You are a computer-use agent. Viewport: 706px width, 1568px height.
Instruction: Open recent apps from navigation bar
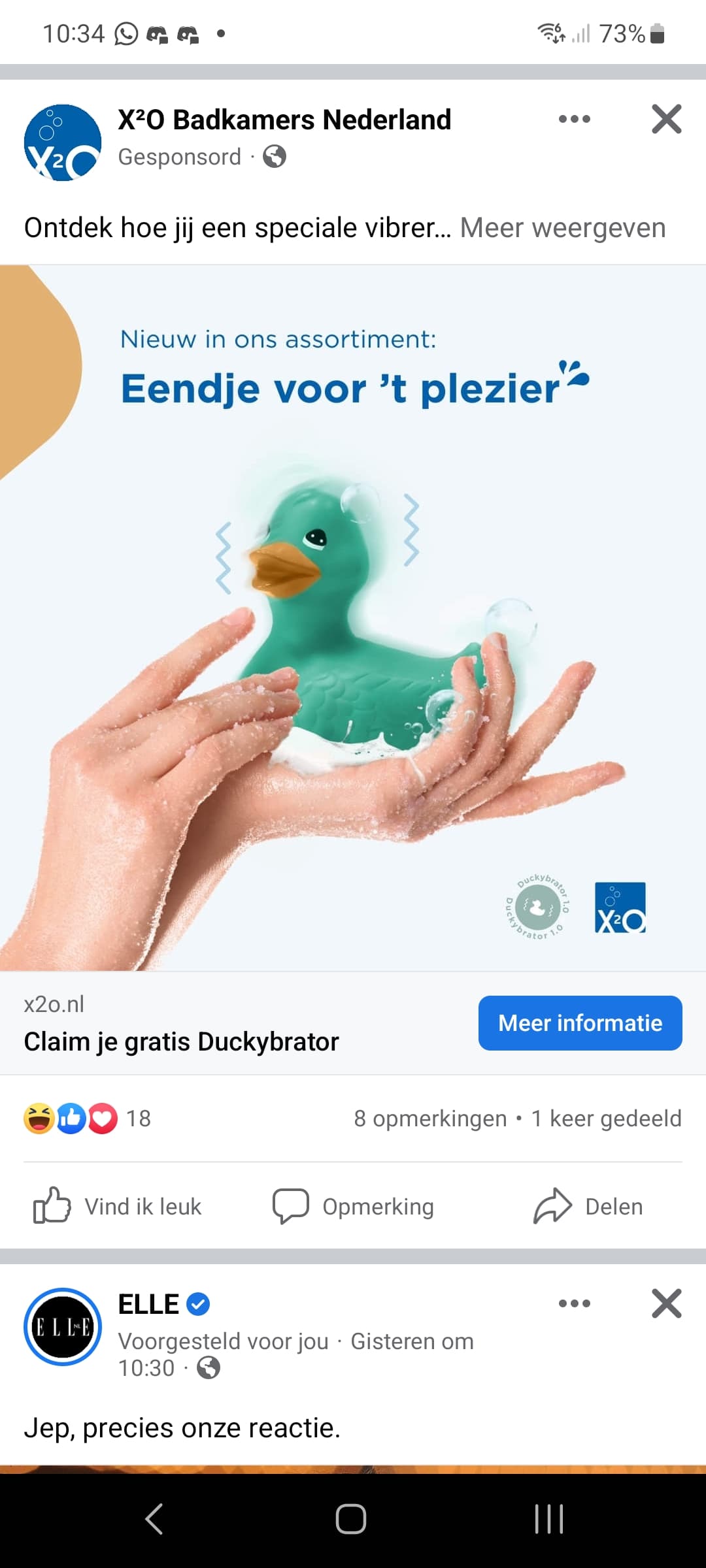point(549,1518)
